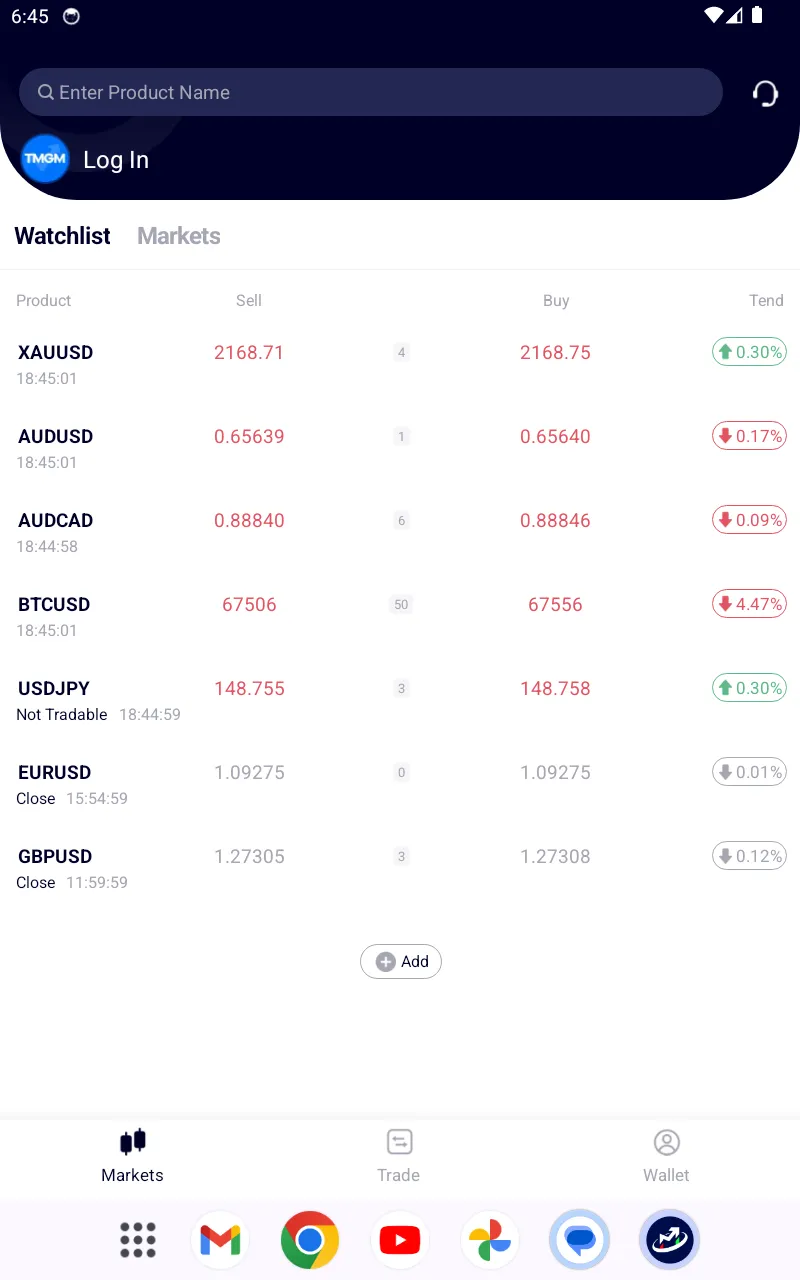Select the Markets icon in bottom navigation

pos(132,1141)
